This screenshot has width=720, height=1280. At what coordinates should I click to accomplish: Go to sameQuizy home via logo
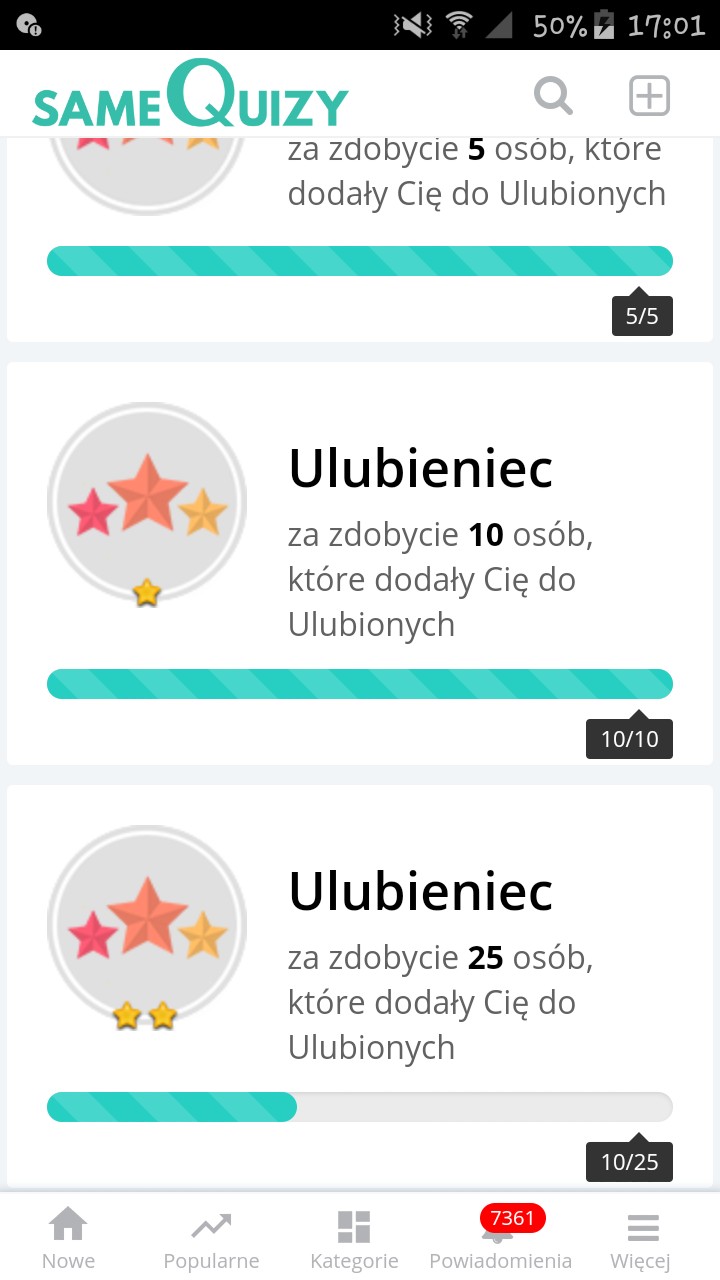point(190,97)
